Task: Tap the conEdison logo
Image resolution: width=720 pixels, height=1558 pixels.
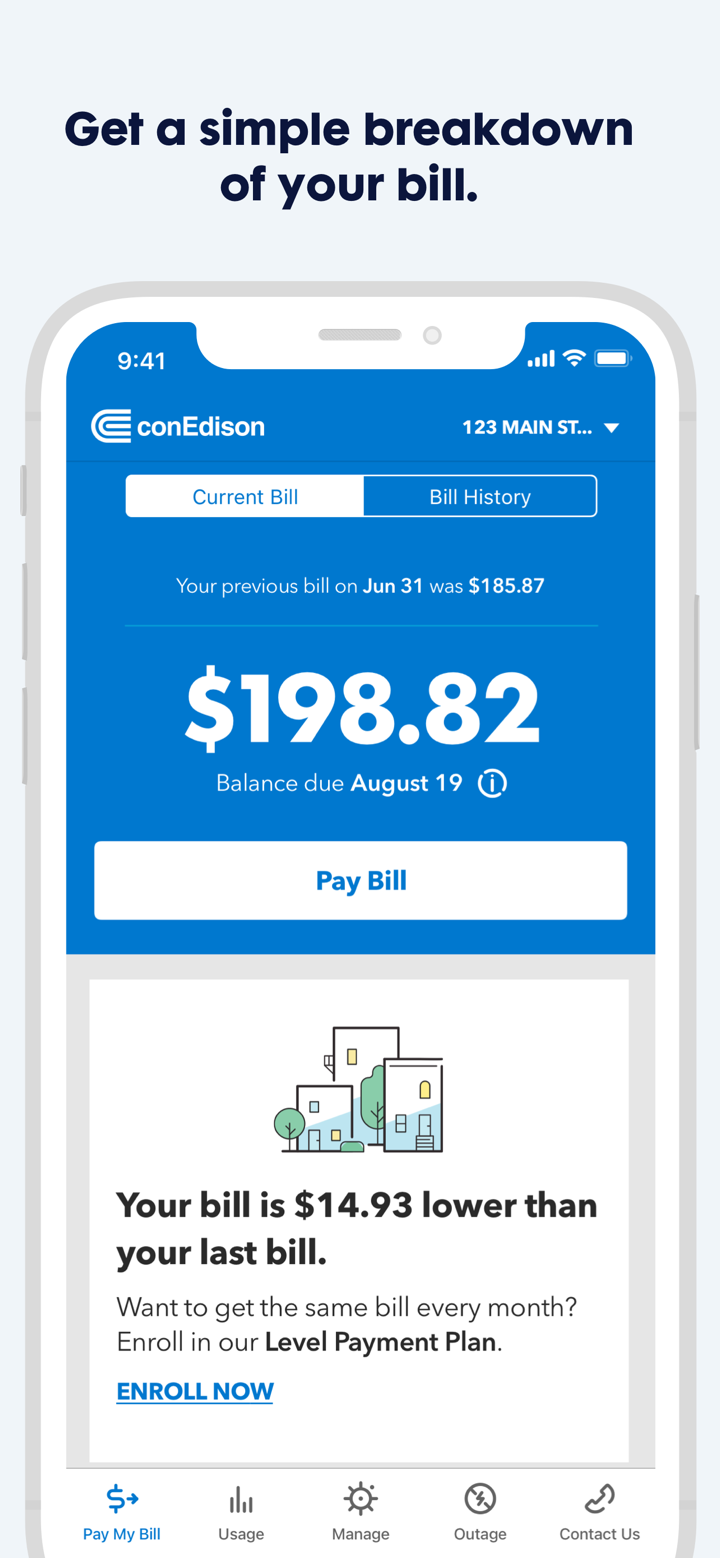Action: (177, 426)
